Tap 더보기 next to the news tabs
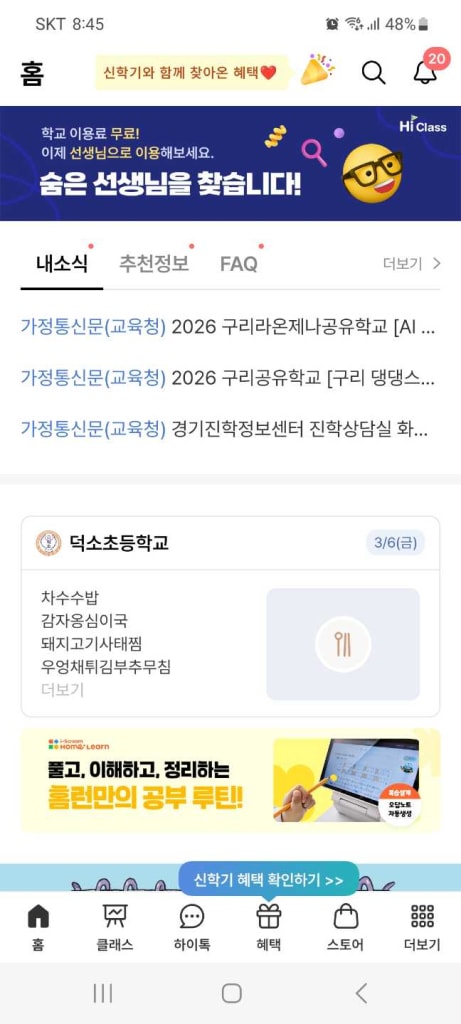This screenshot has width=461, height=1024. click(x=412, y=264)
